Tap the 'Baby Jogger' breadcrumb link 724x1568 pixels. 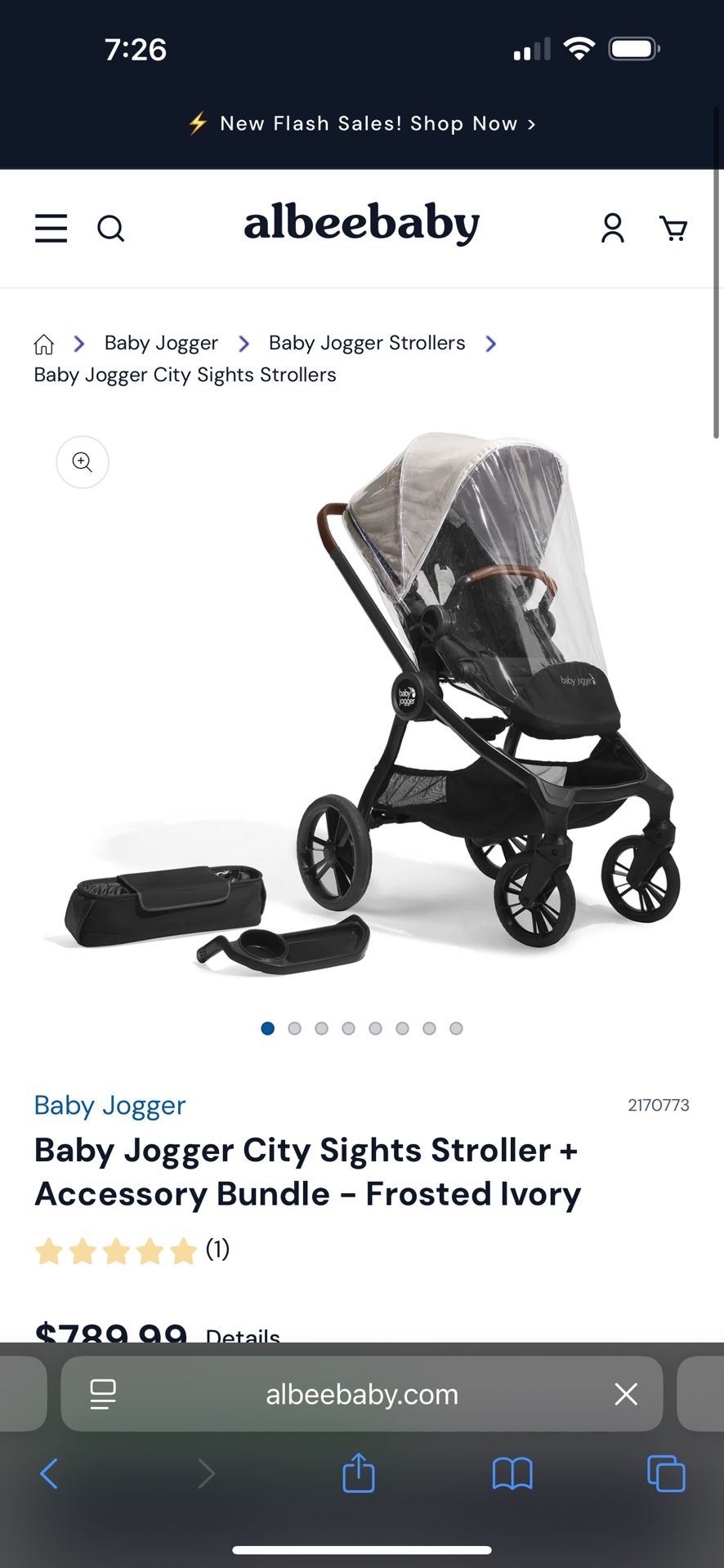(x=160, y=343)
